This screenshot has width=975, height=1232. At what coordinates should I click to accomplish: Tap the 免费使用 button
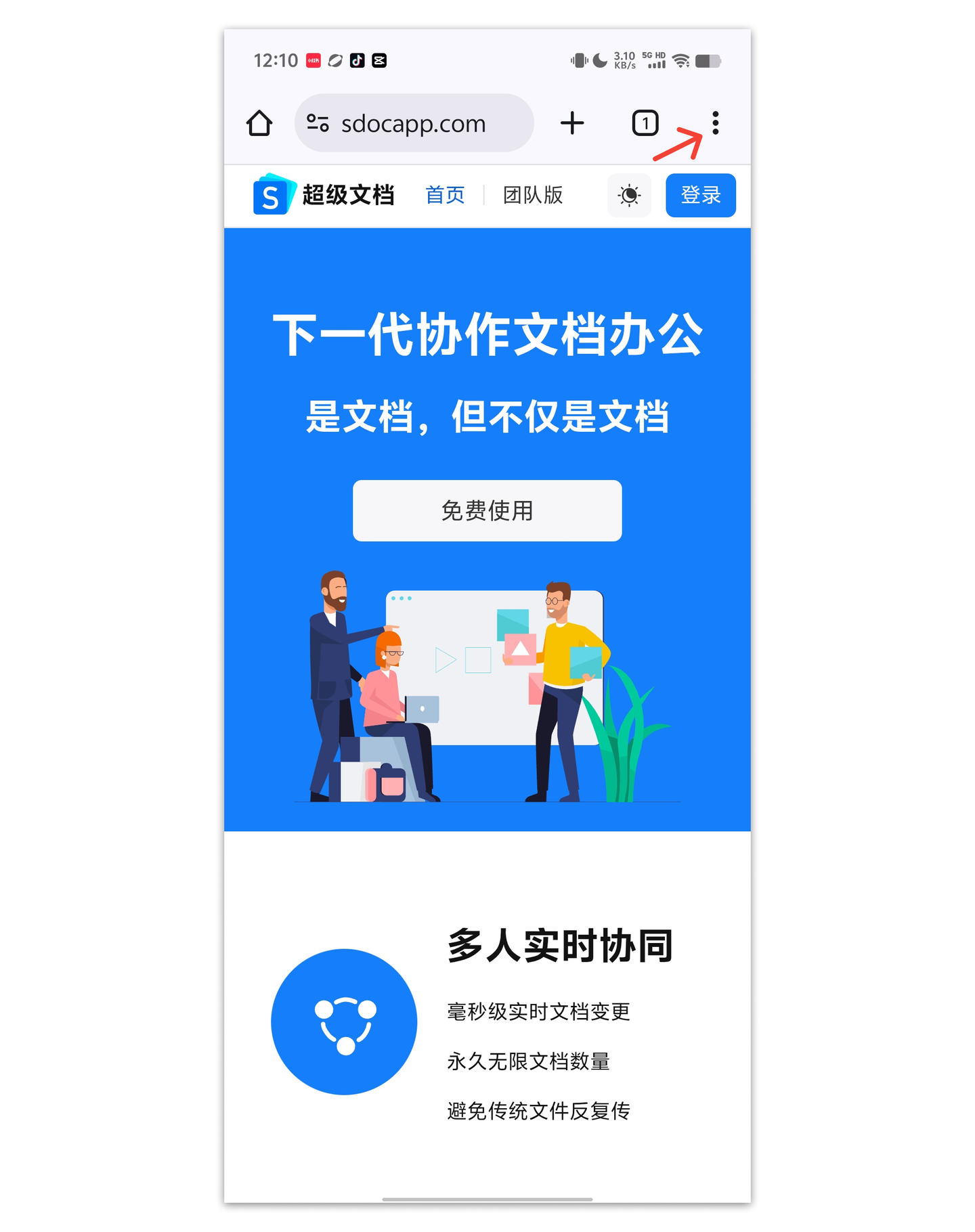pyautogui.click(x=487, y=510)
